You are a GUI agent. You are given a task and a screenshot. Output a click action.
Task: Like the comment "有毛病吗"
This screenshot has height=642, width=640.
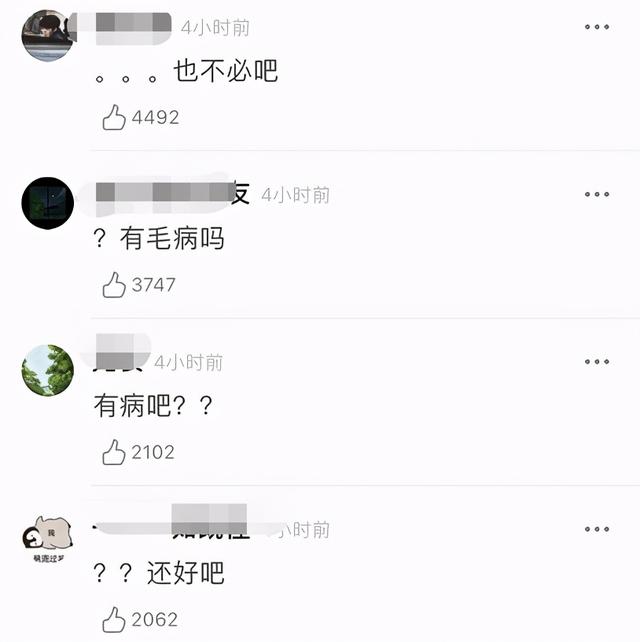pyautogui.click(x=114, y=285)
